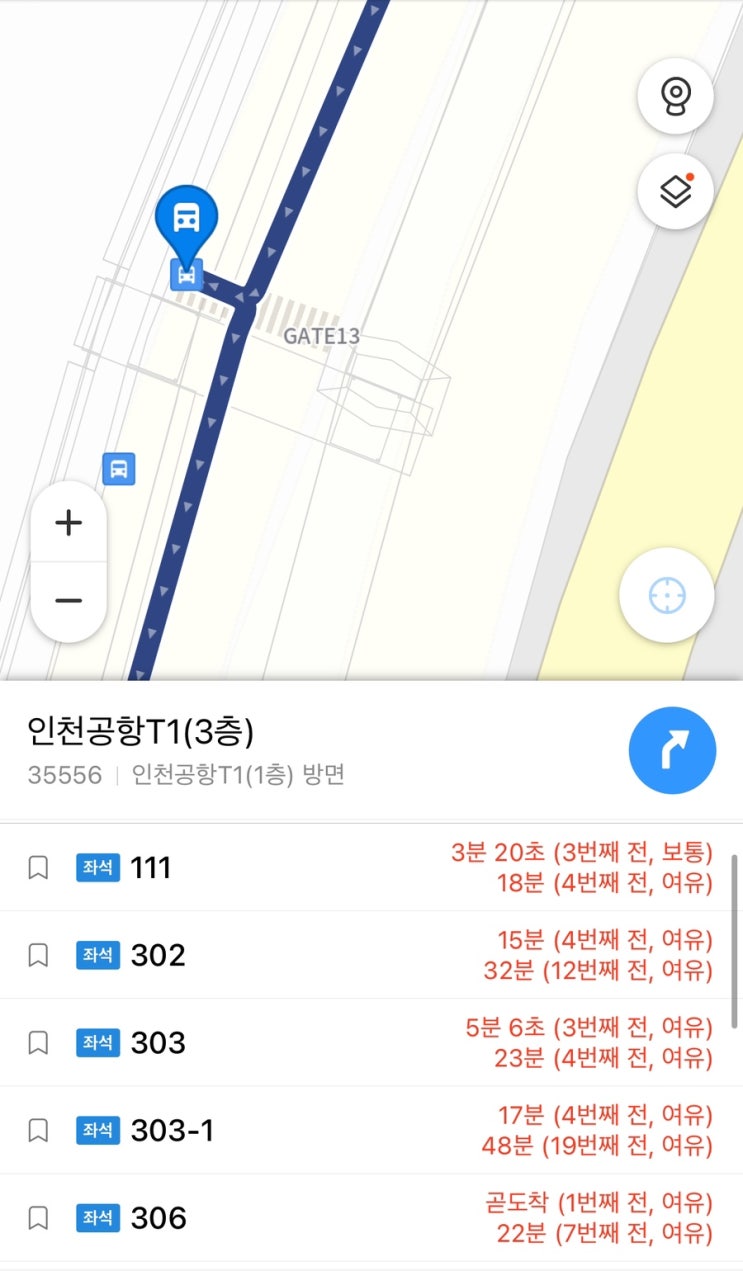Screen dimensions: 743x1271
Task: Open bus 306 arrival info
Action: [x=158, y=1218]
